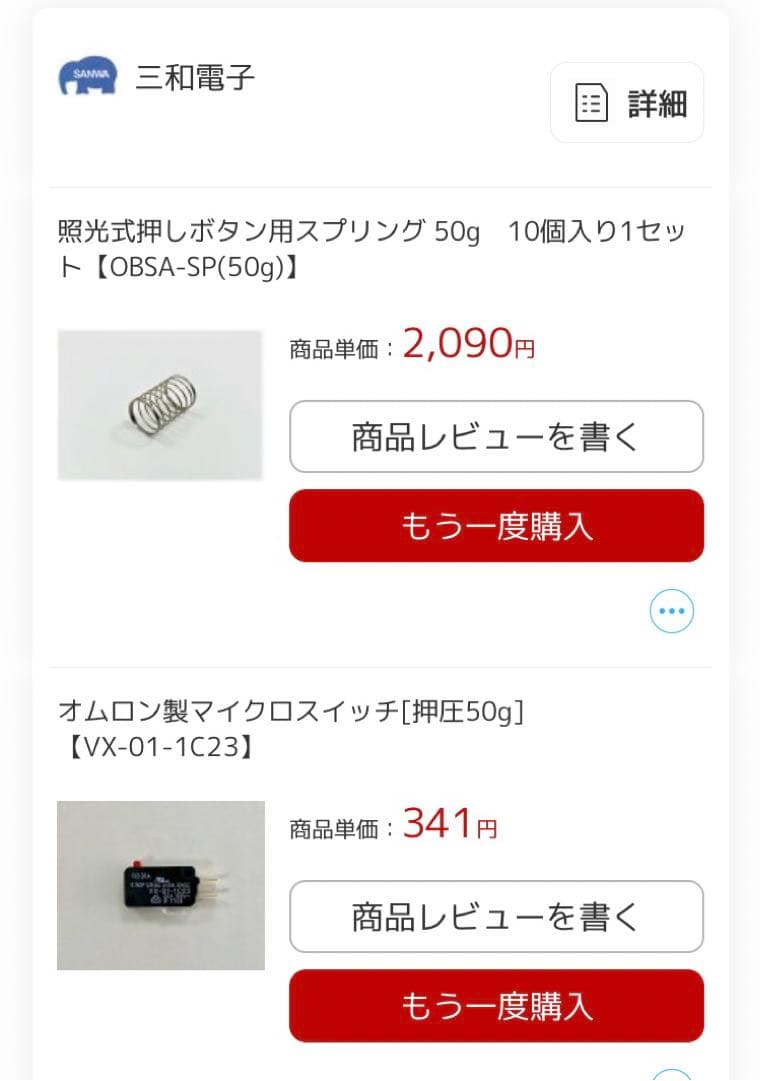
Task: Click the 341円 price text
Action: [x=447, y=828]
